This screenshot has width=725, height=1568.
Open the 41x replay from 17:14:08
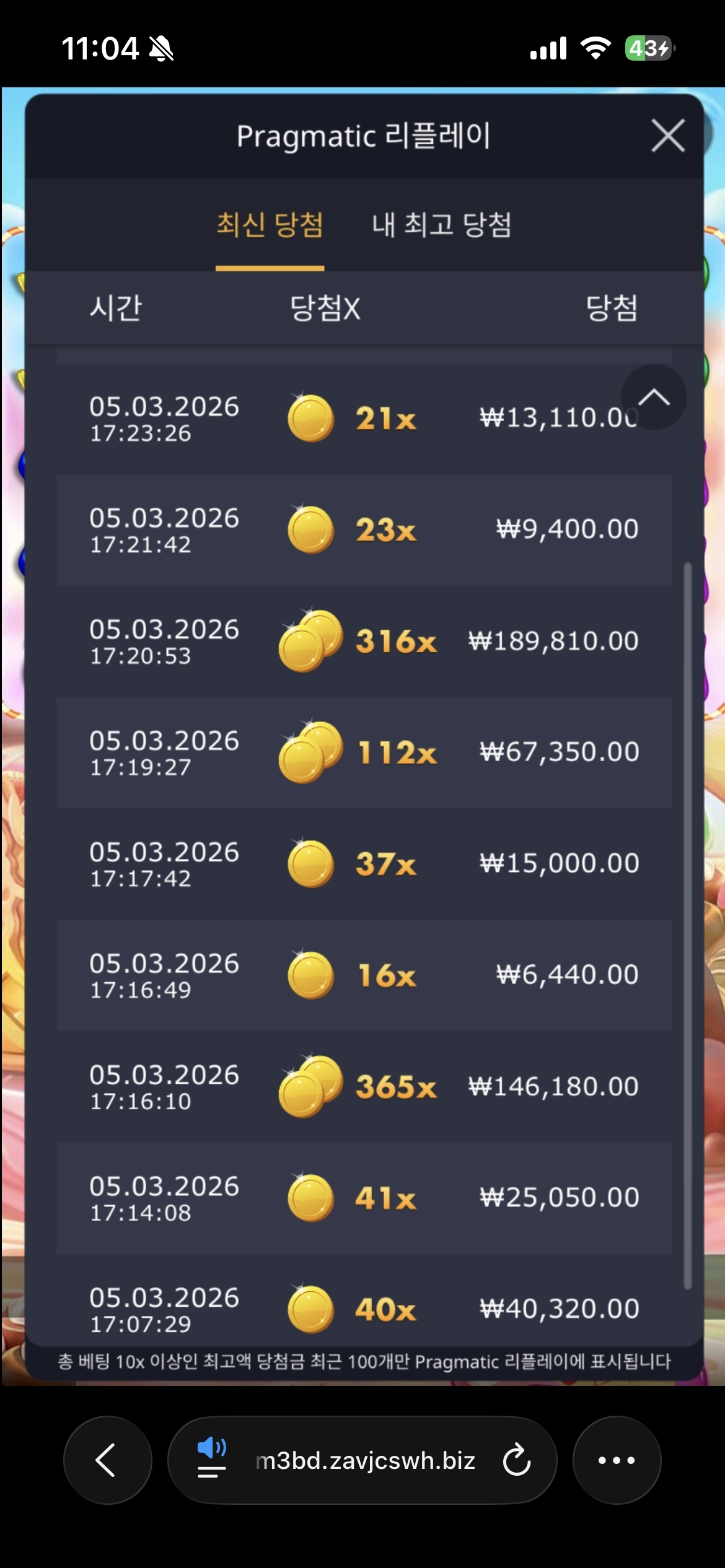tap(364, 1198)
